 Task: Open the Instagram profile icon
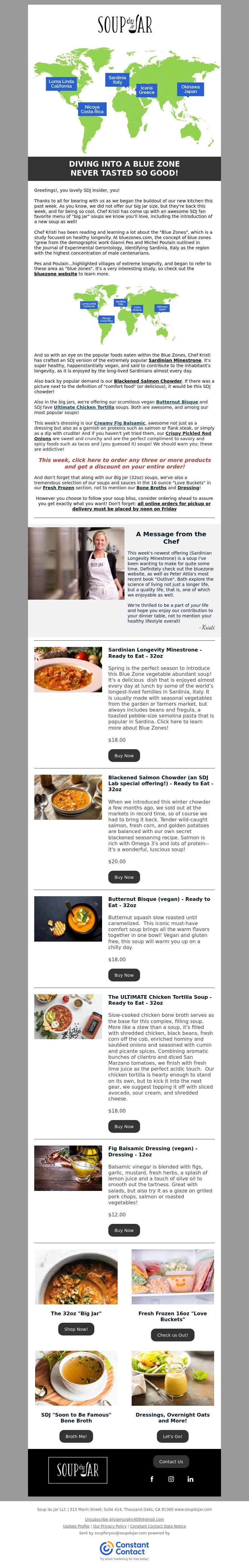171,1479
